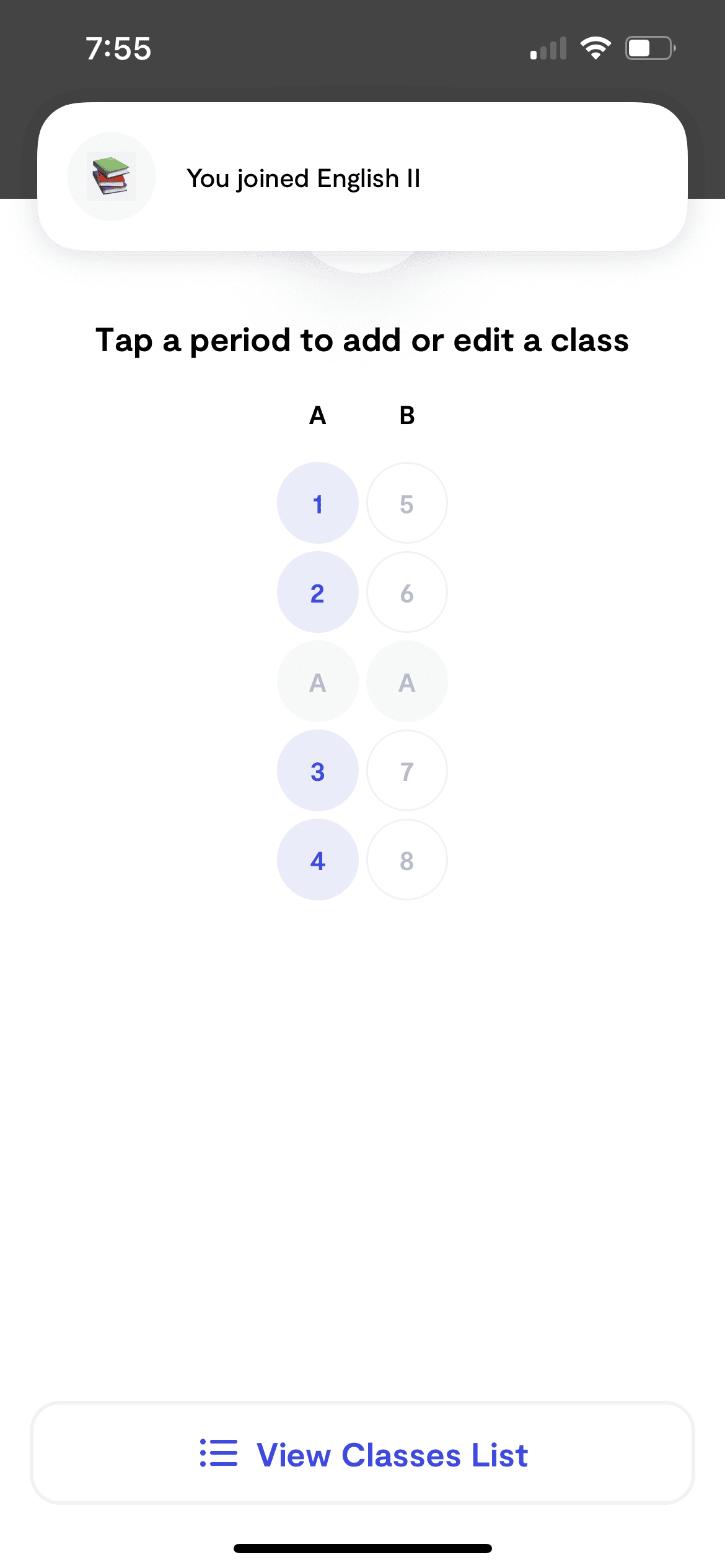Select period 2 in column A
This screenshot has width=725, height=1568.
pyautogui.click(x=317, y=593)
